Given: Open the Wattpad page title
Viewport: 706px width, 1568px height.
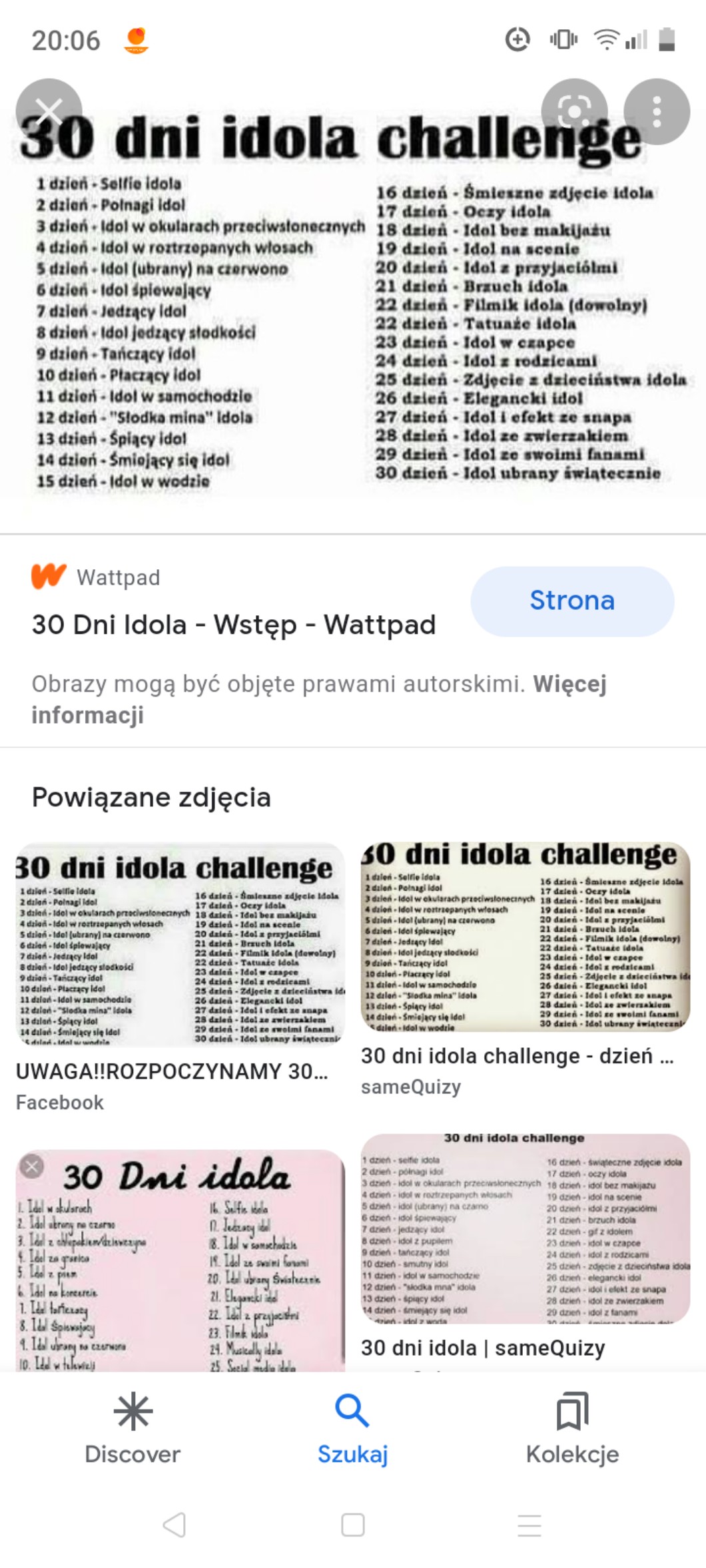Looking at the screenshot, I should coord(234,625).
